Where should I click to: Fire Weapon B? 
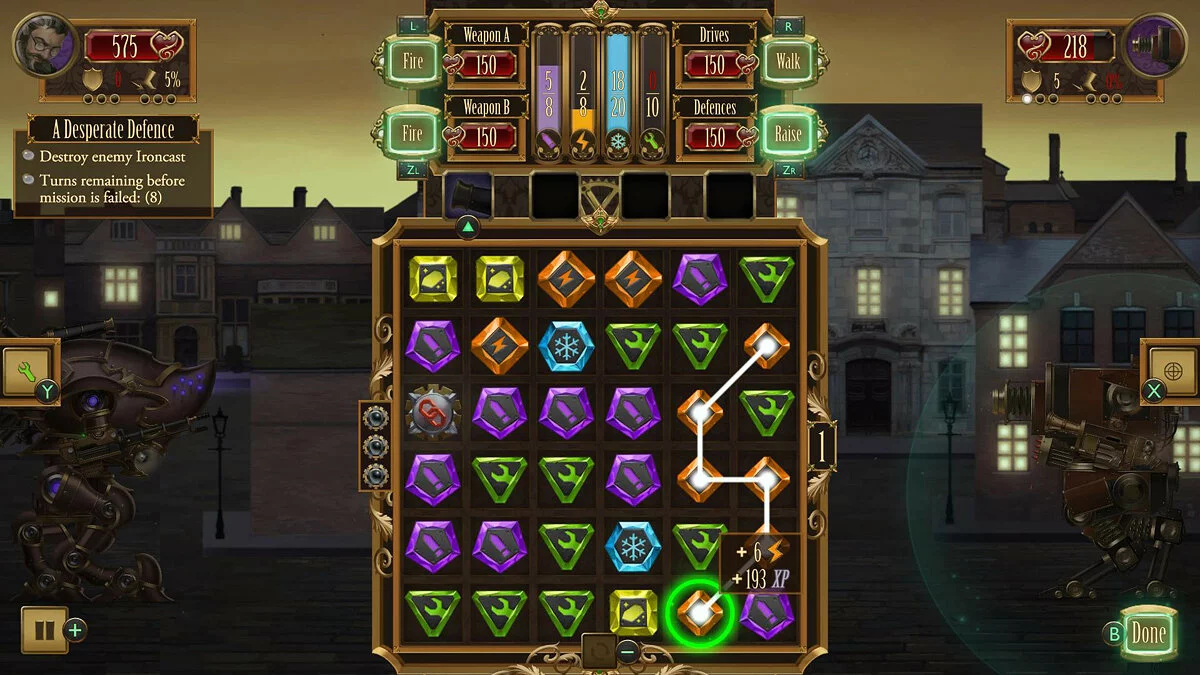413,132
